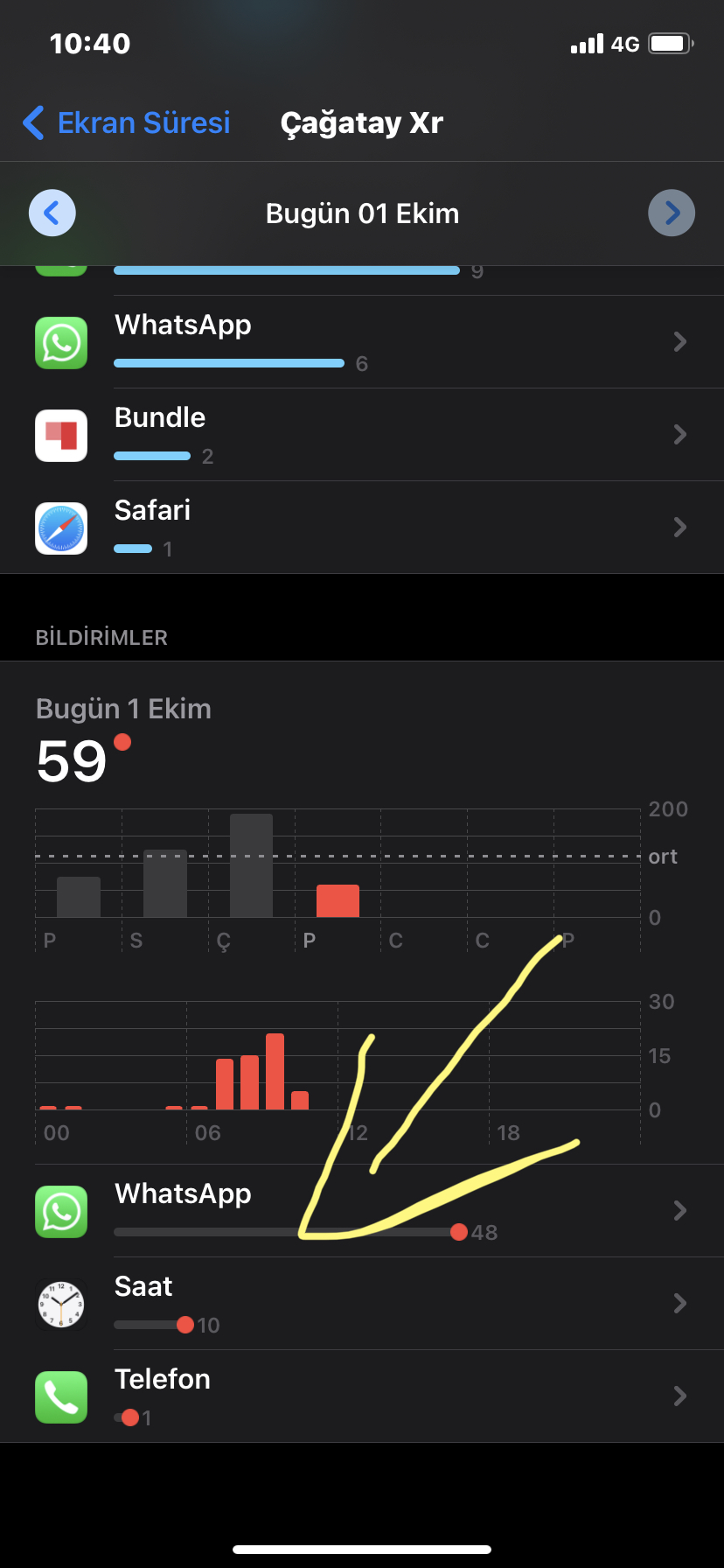Open Telefon notifications row
The width and height of the screenshot is (724, 1568).
click(x=362, y=1396)
